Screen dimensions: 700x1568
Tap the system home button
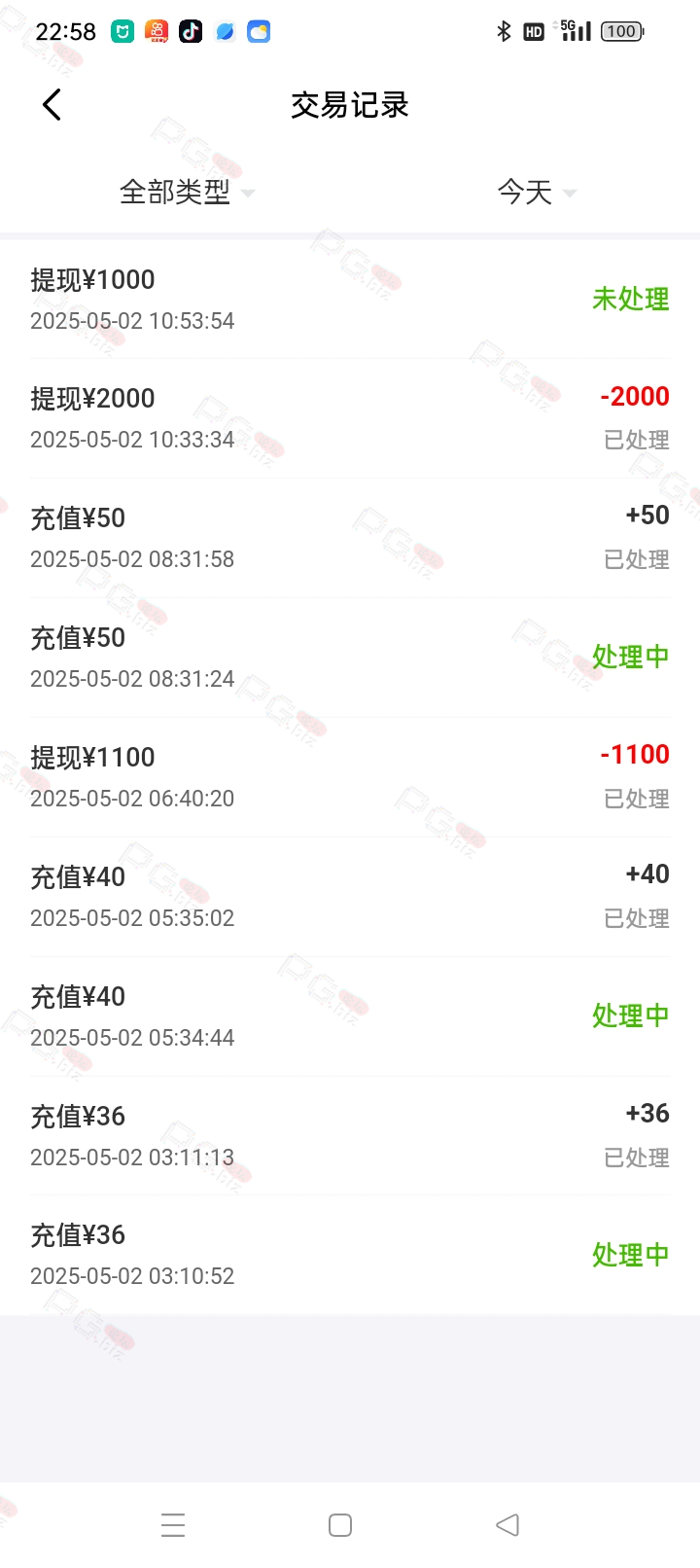tap(340, 1525)
